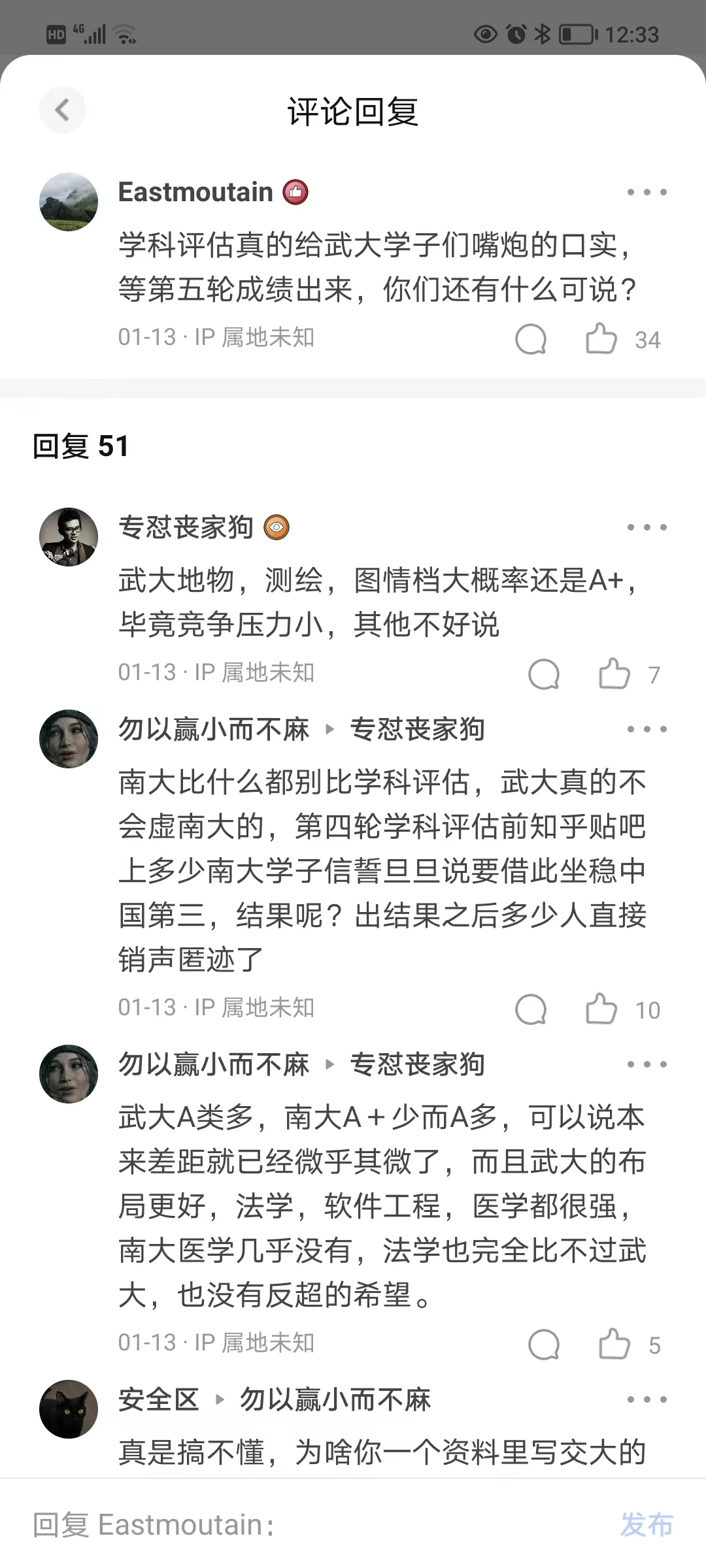The width and height of the screenshot is (706, 1568).
Task: Open more options on 安全区's reply
Action: click(x=647, y=1399)
